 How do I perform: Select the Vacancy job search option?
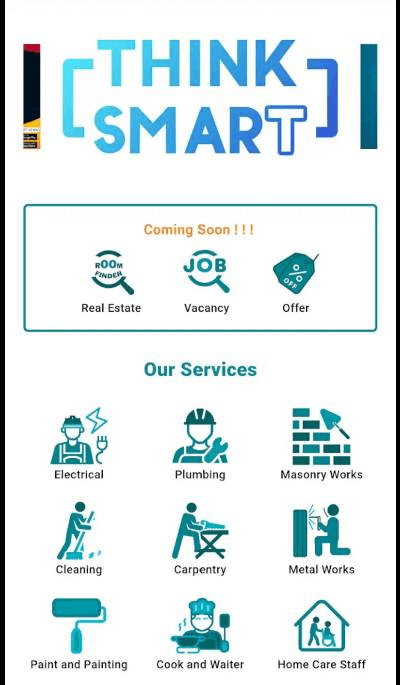pos(207,282)
